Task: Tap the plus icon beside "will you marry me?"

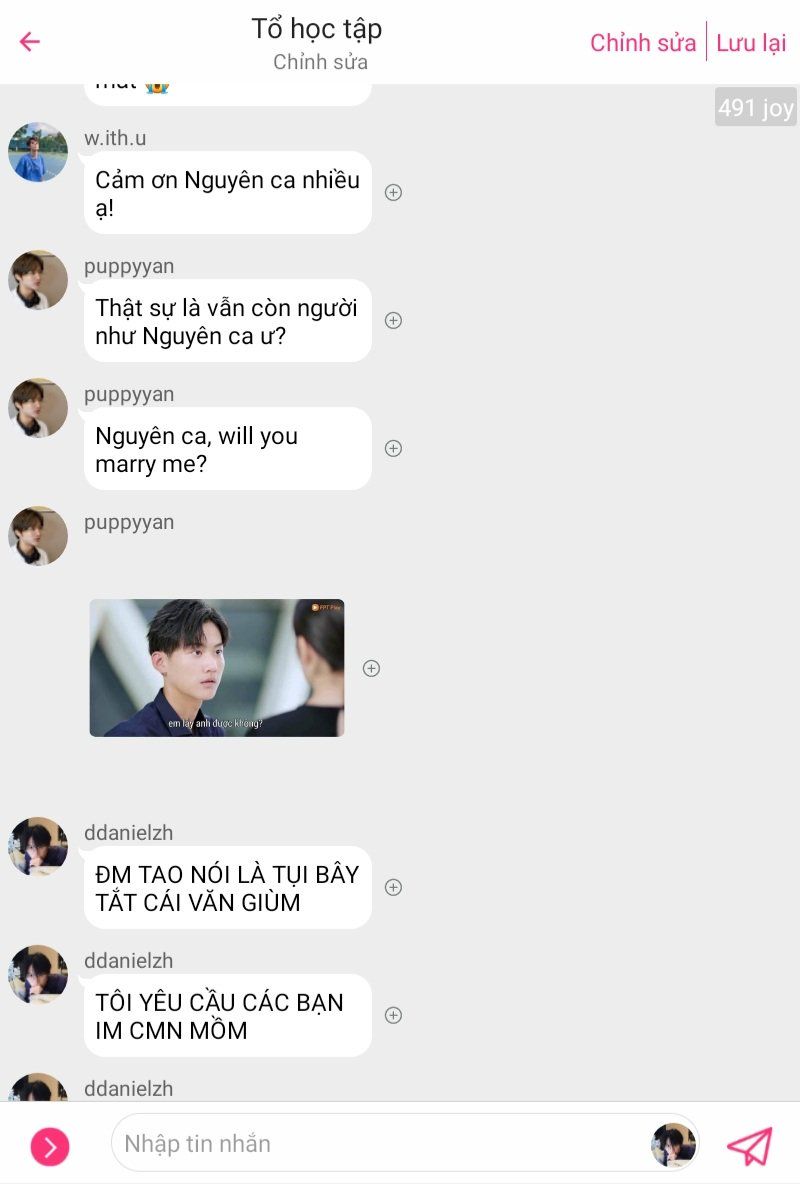Action: click(x=394, y=448)
